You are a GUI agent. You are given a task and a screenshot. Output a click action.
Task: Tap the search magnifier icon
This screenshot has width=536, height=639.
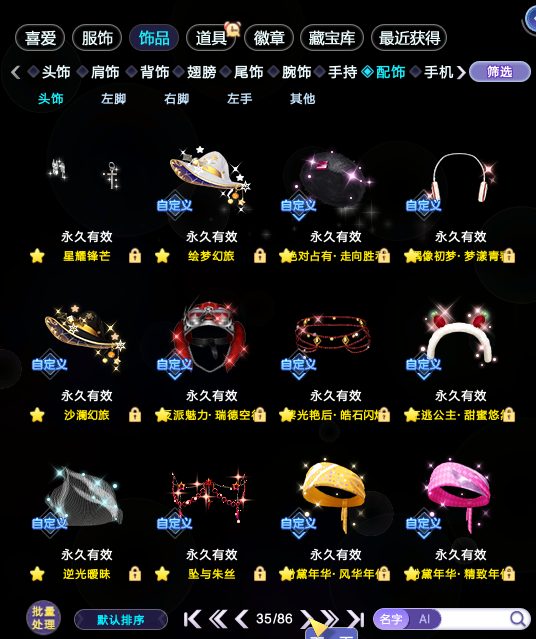[518, 619]
